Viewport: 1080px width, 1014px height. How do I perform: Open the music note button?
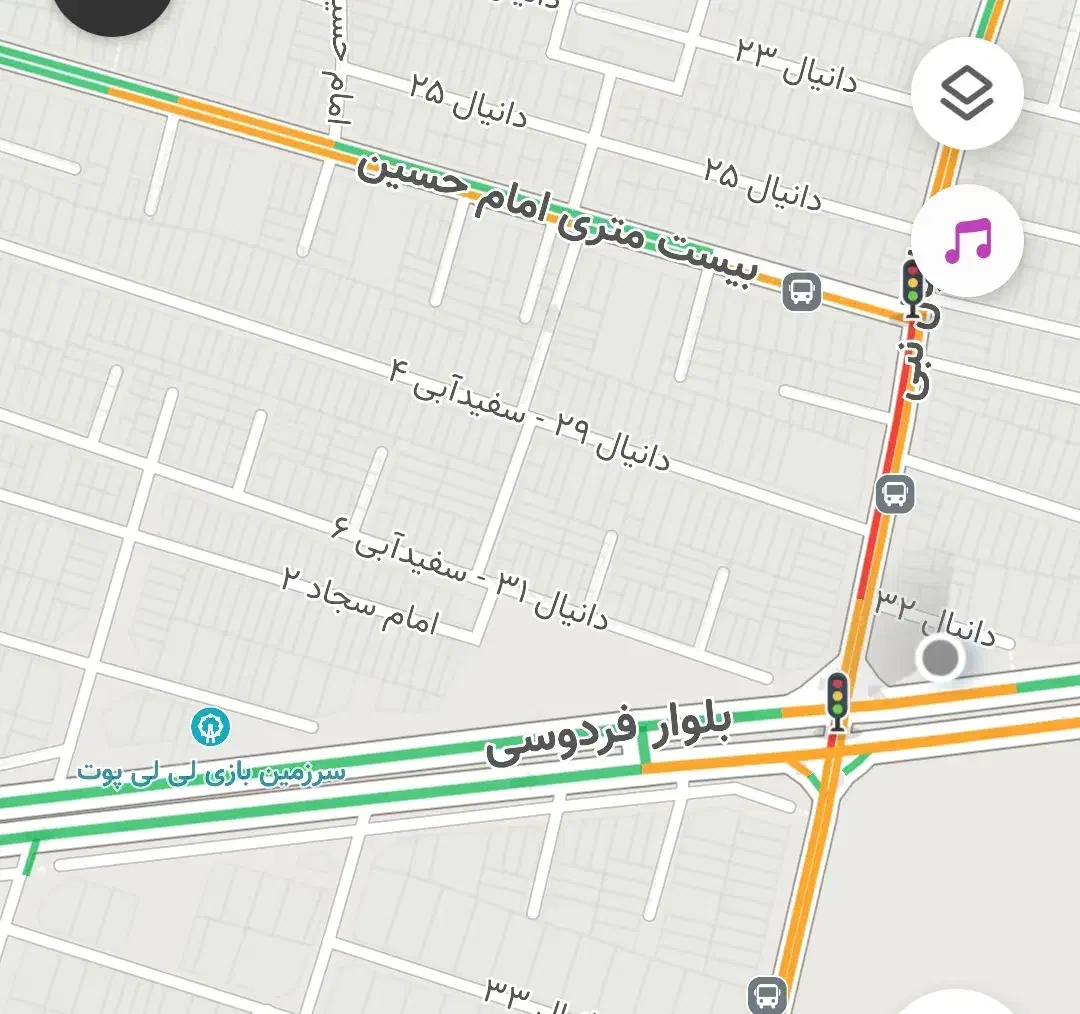[x=966, y=241]
